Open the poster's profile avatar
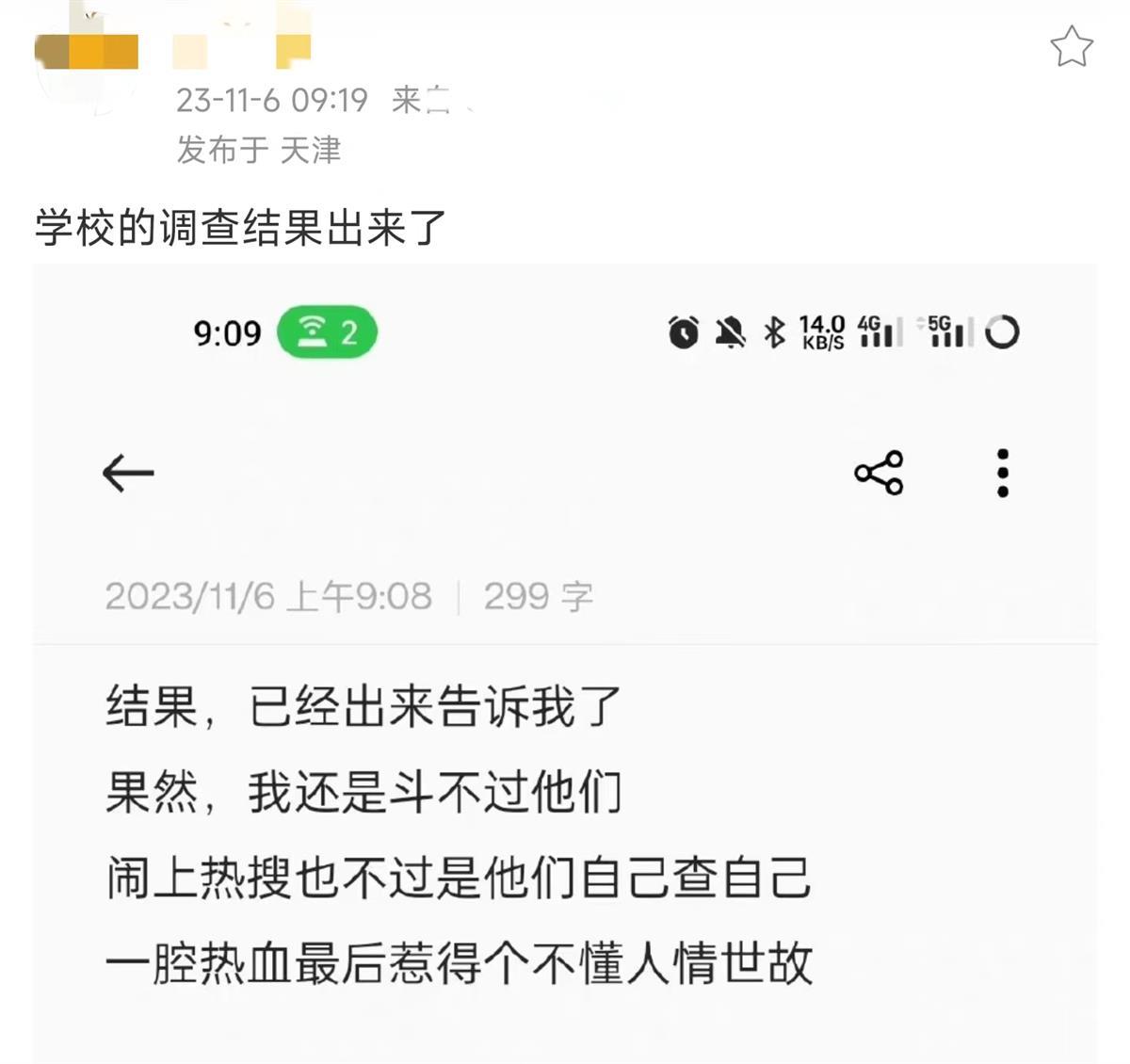Viewport: 1130px width, 1064px height. click(85, 66)
